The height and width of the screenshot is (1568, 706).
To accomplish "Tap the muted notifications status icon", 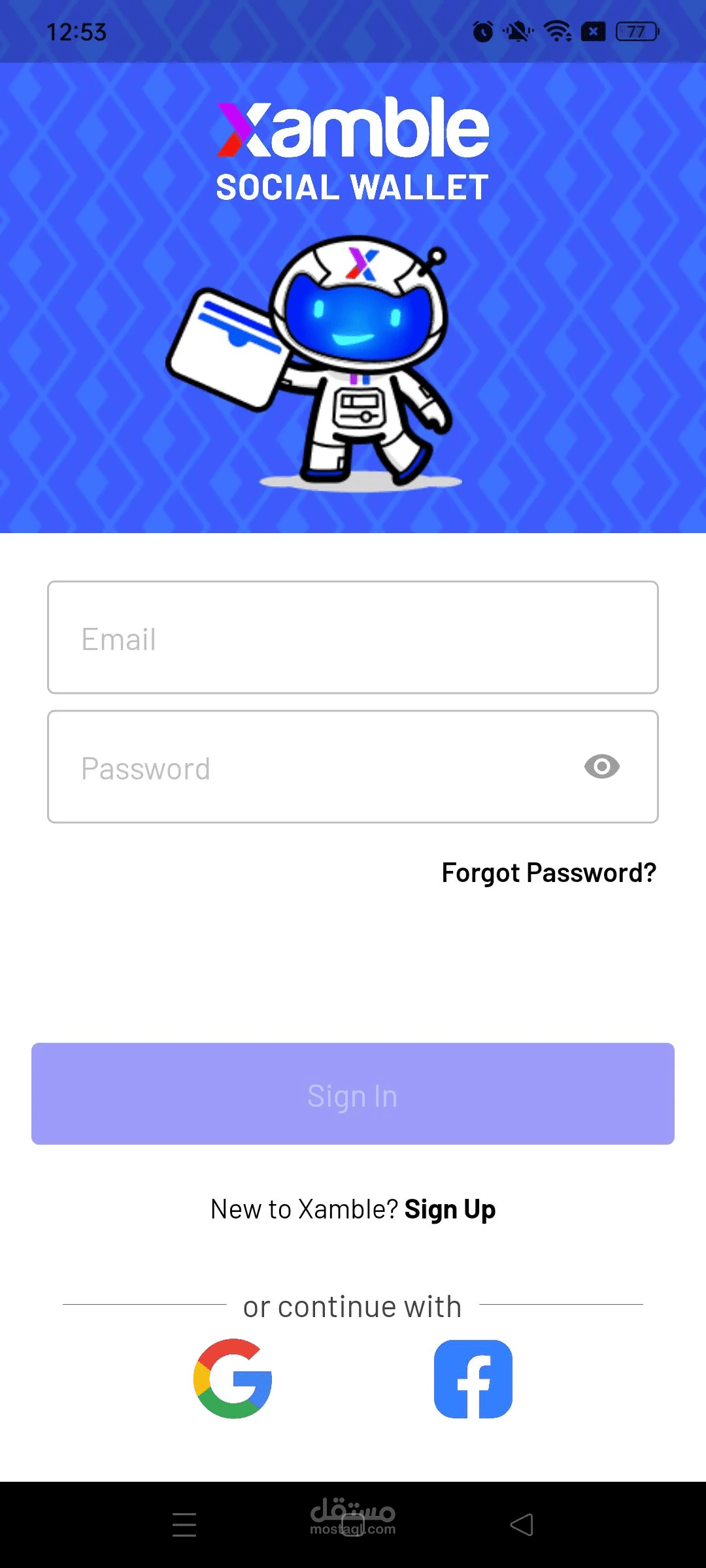I will 516,31.
